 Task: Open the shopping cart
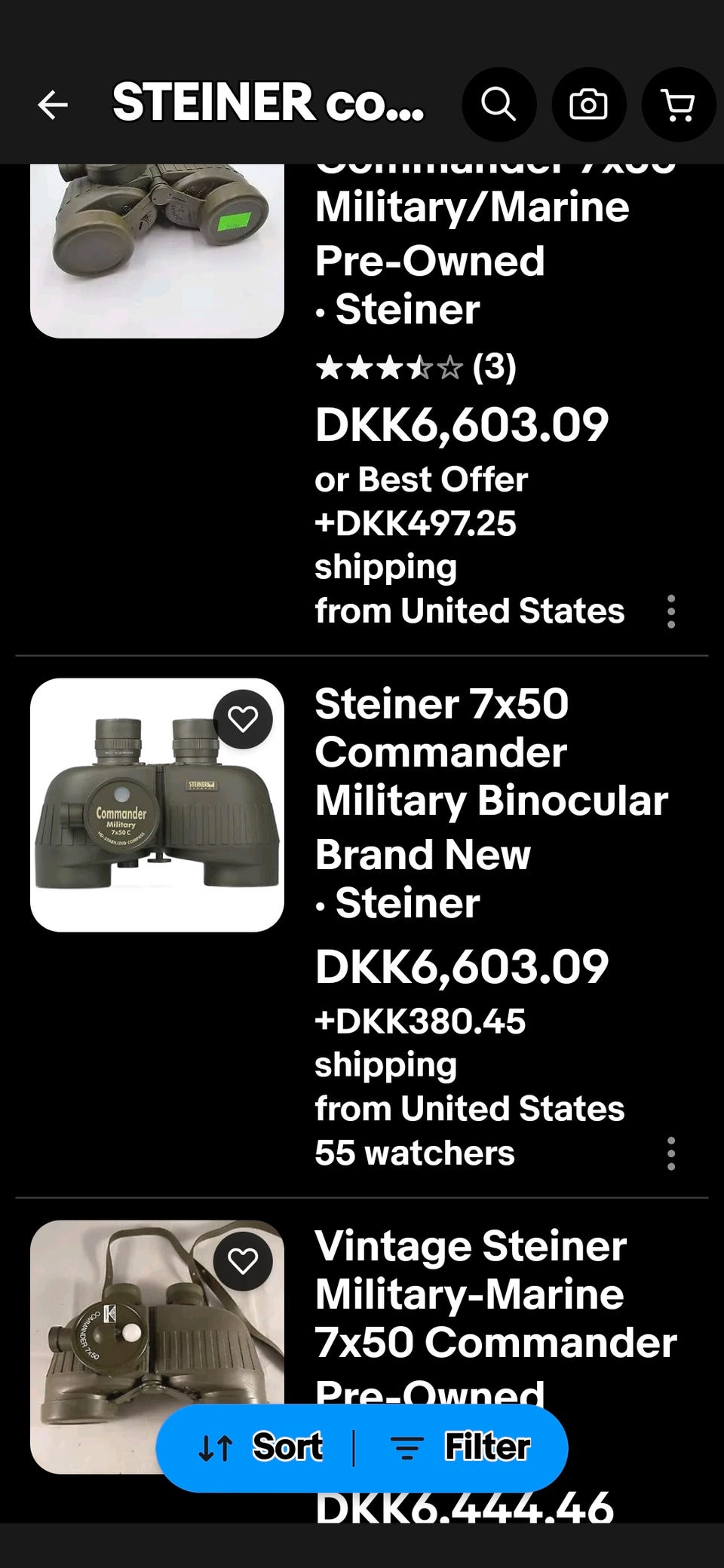pyautogui.click(x=678, y=105)
